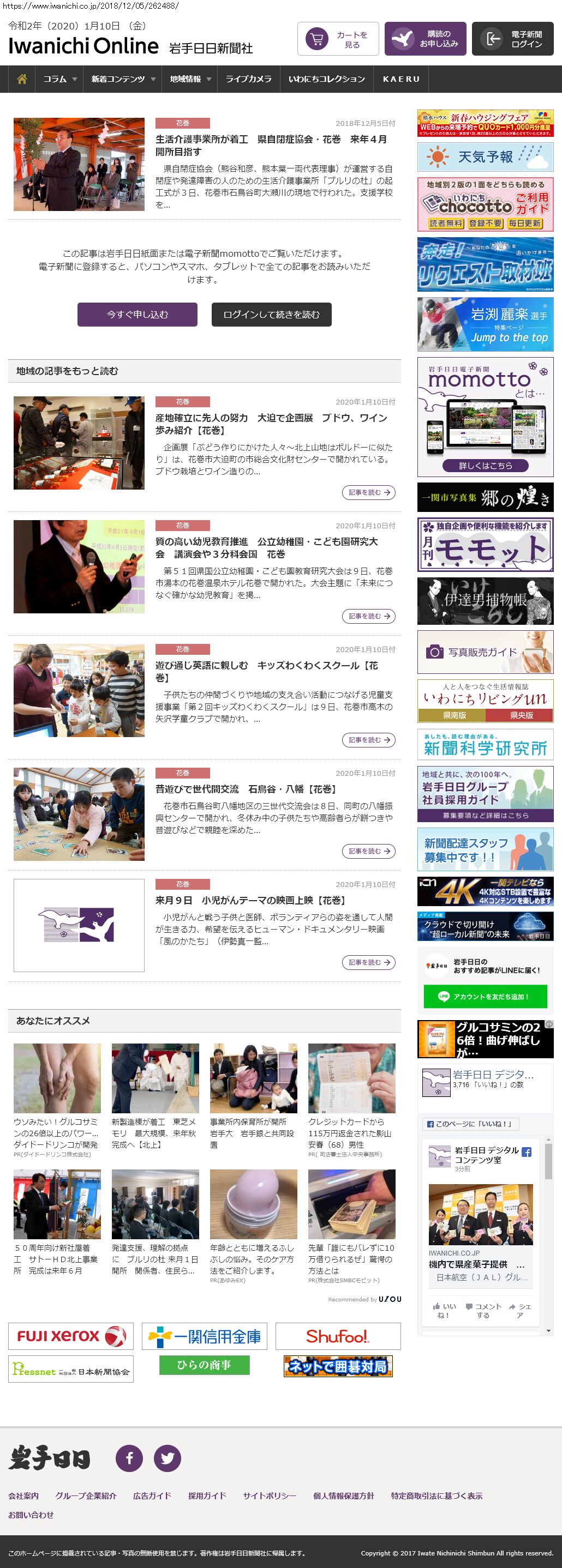Expand the 新着コンテンツ dropdown
Viewport: 562px width, 1568px height.
pyautogui.click(x=123, y=79)
